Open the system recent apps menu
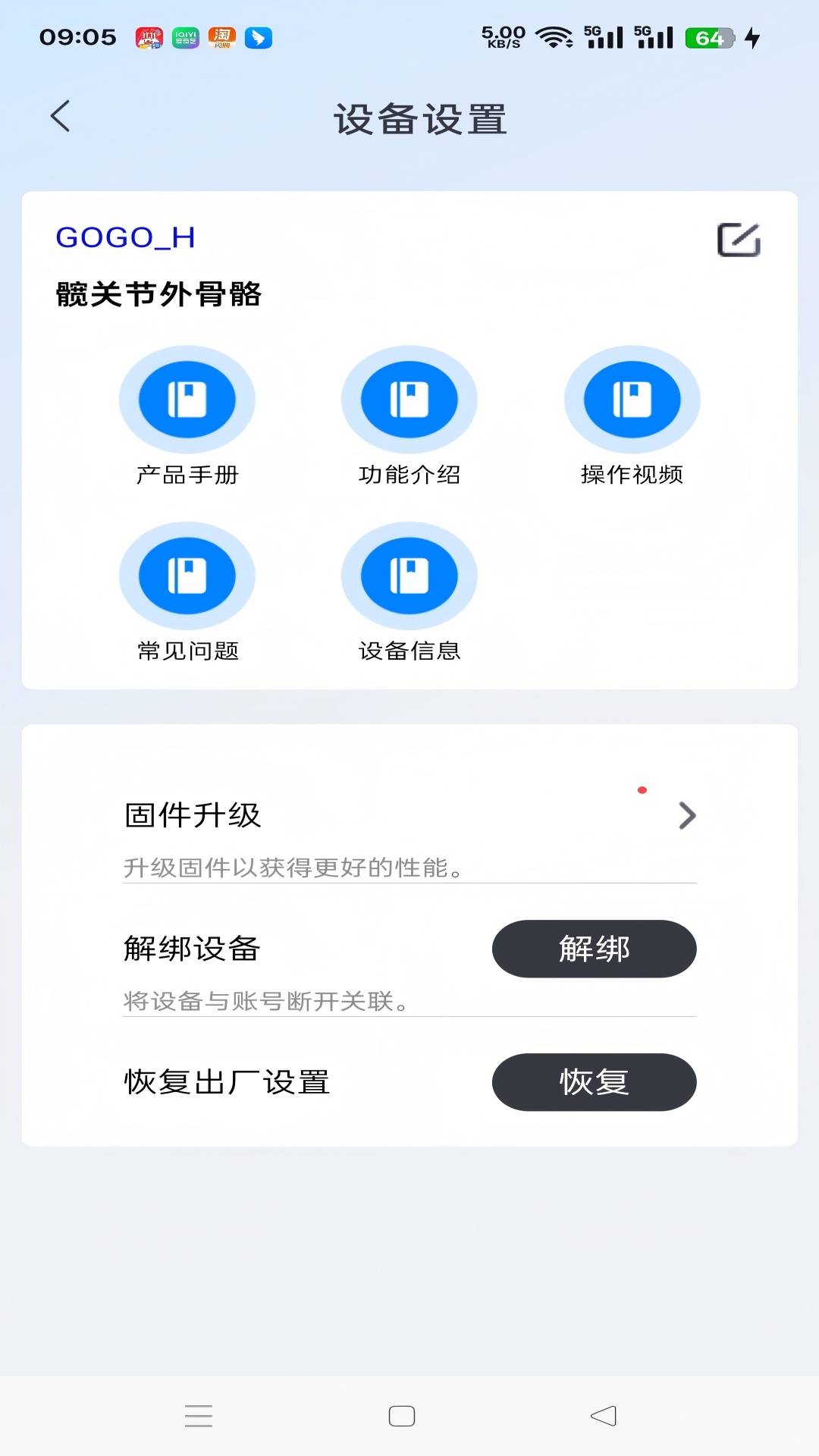This screenshot has width=819, height=1456. [199, 1416]
